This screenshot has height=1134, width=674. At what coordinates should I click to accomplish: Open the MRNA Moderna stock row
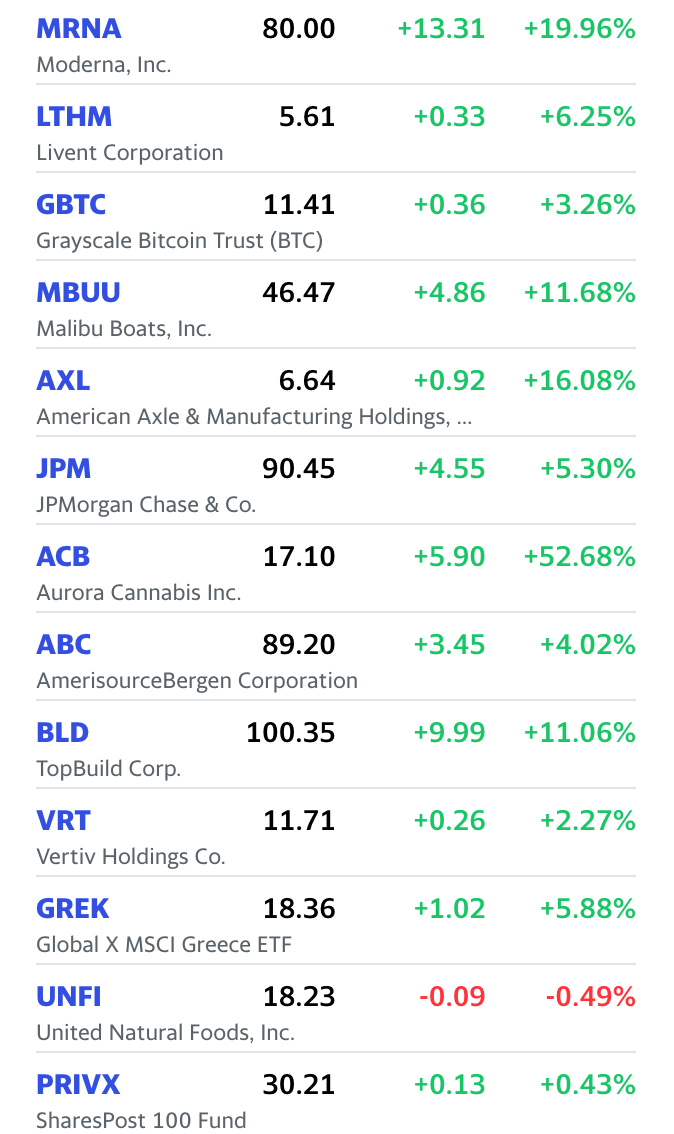[79, 29]
